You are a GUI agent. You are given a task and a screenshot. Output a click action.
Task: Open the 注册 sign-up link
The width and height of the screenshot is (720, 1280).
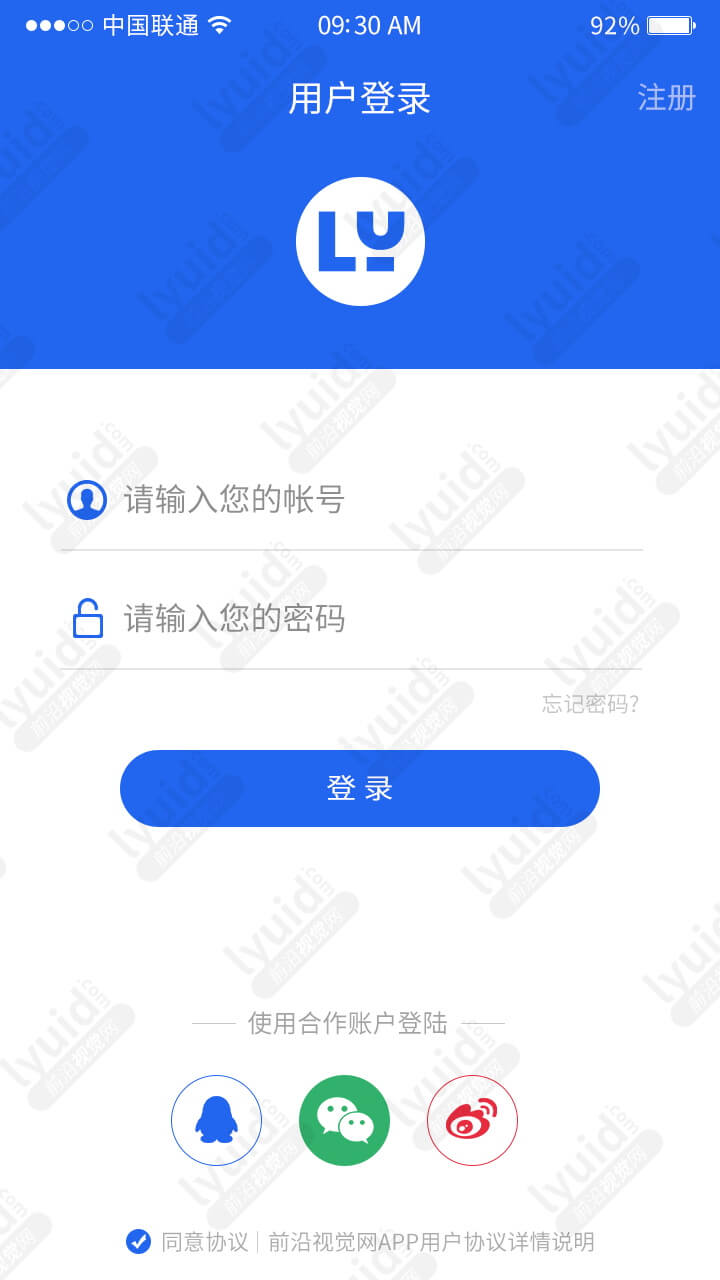pyautogui.click(x=666, y=98)
